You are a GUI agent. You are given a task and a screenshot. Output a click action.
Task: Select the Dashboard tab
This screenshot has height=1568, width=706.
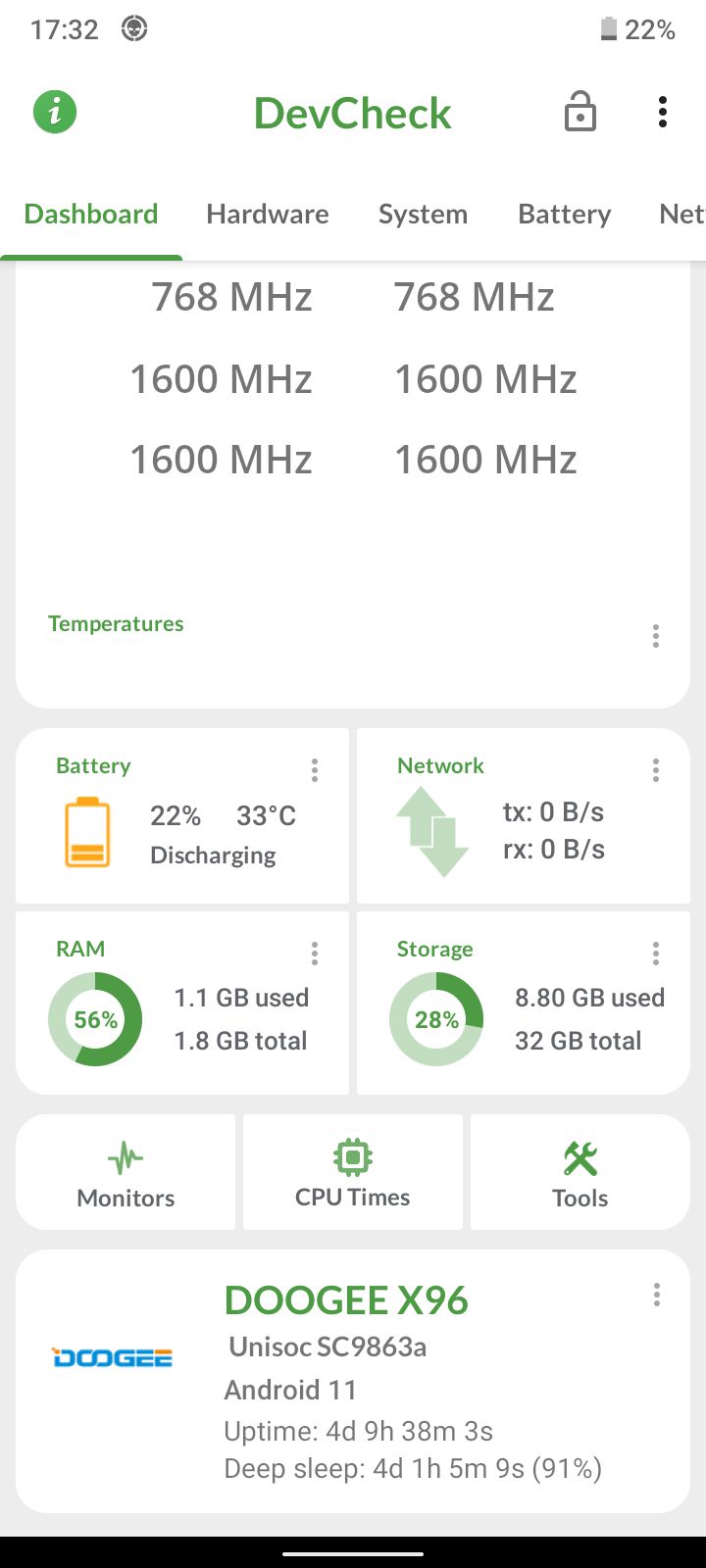point(91,214)
